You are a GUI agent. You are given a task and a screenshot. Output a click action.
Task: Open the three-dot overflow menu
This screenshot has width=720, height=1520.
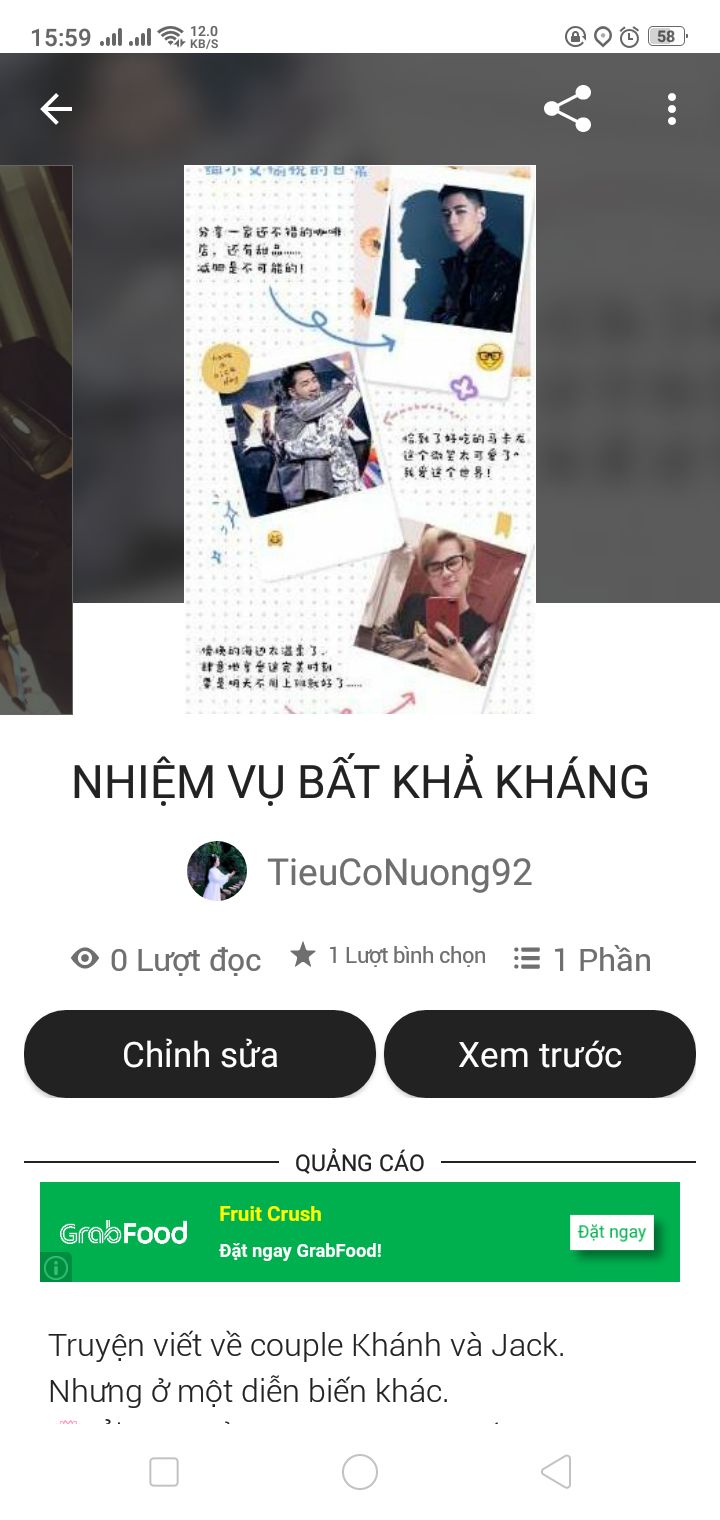point(671,109)
